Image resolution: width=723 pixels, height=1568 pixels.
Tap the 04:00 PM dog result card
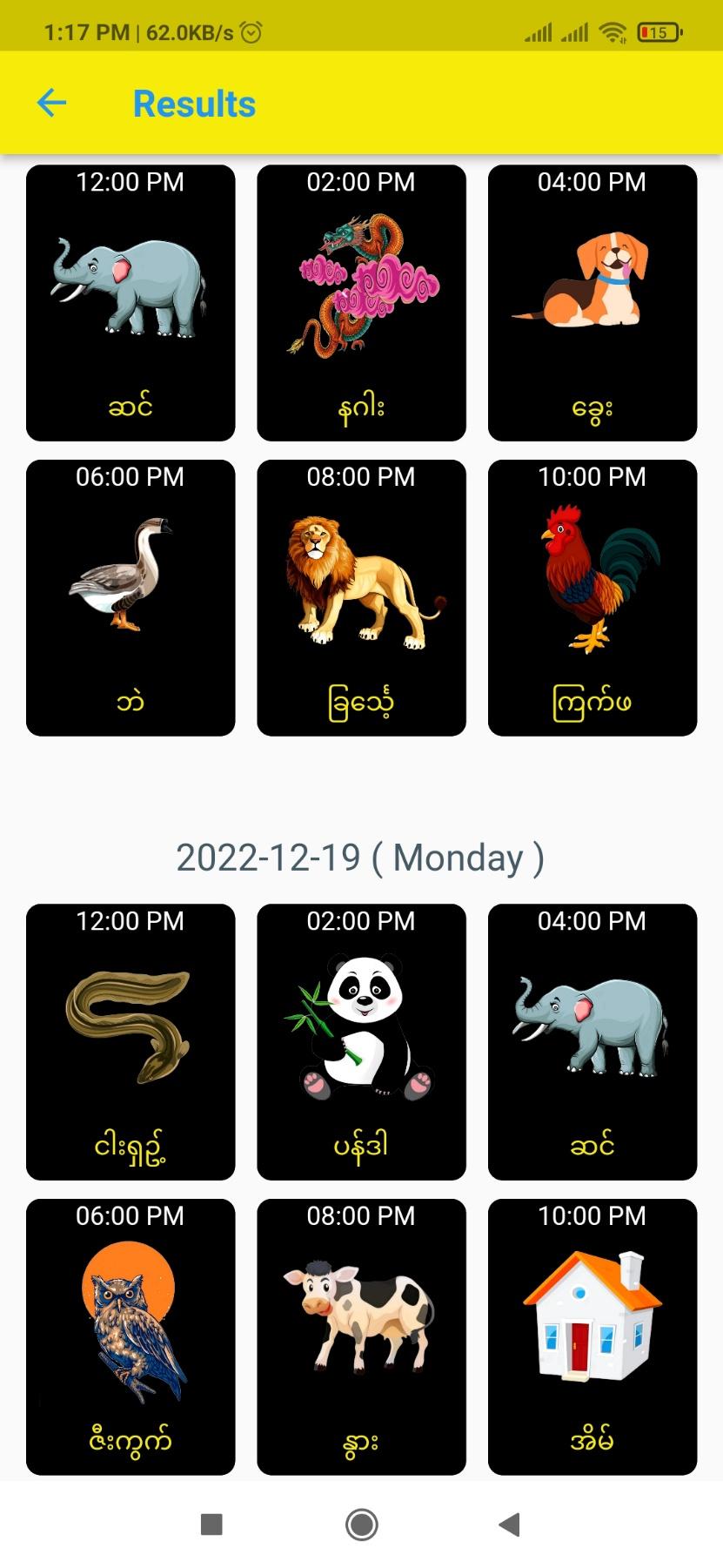(592, 303)
